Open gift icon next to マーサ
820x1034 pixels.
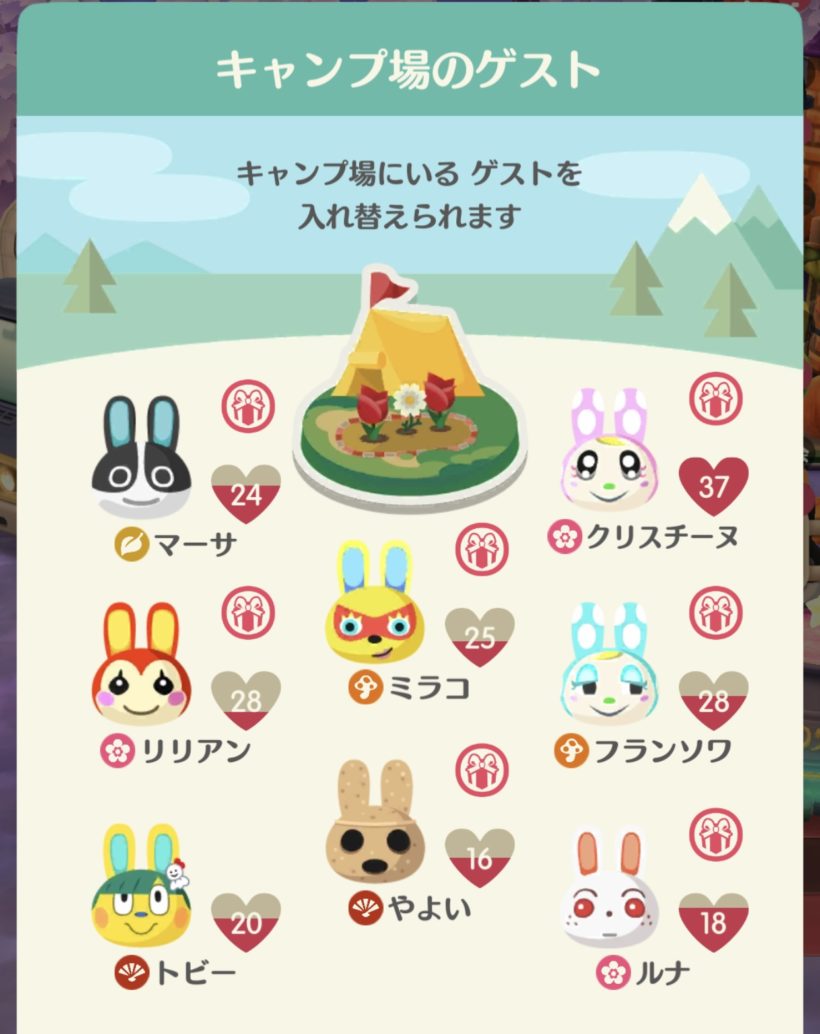point(246,405)
